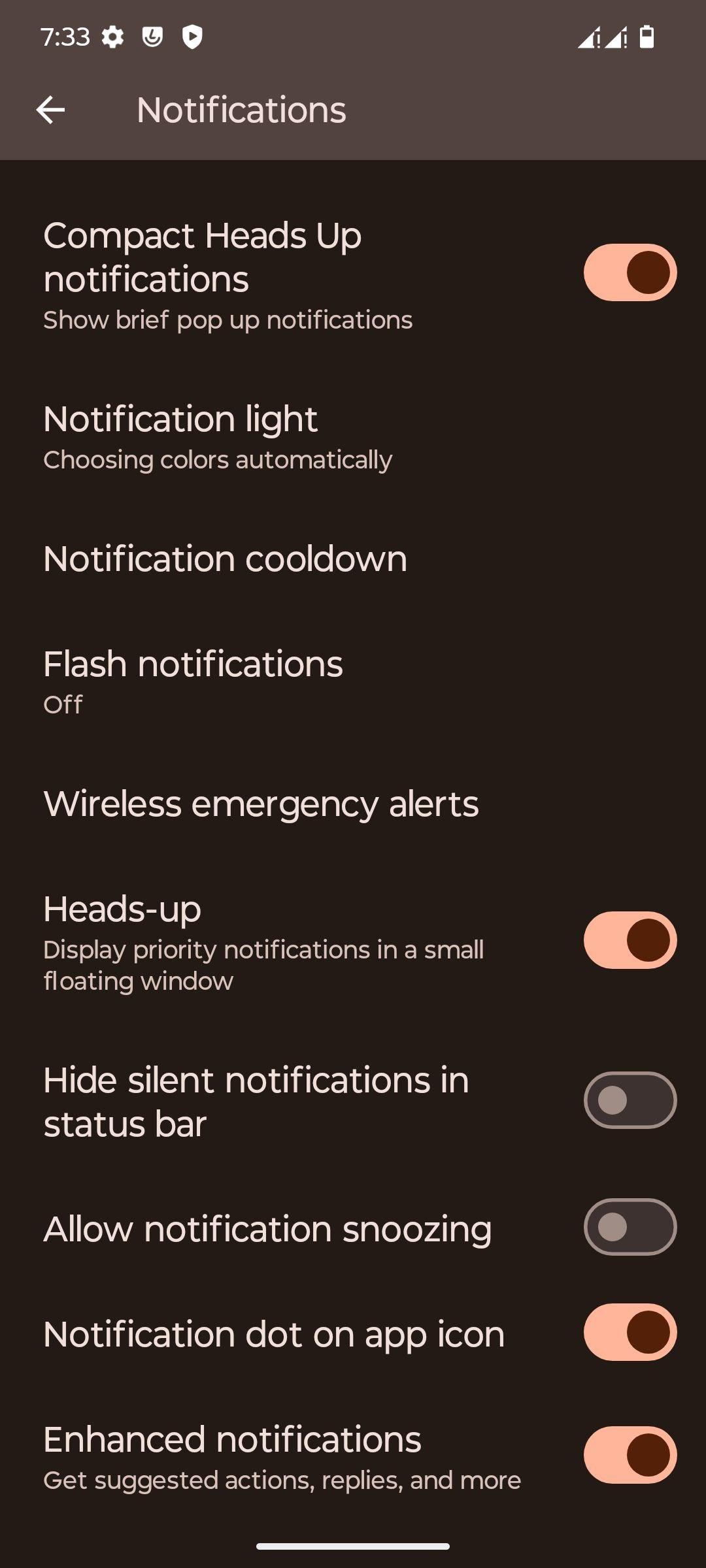The height and width of the screenshot is (1568, 706).
Task: Open Flash notifications settings
Action: (353, 681)
